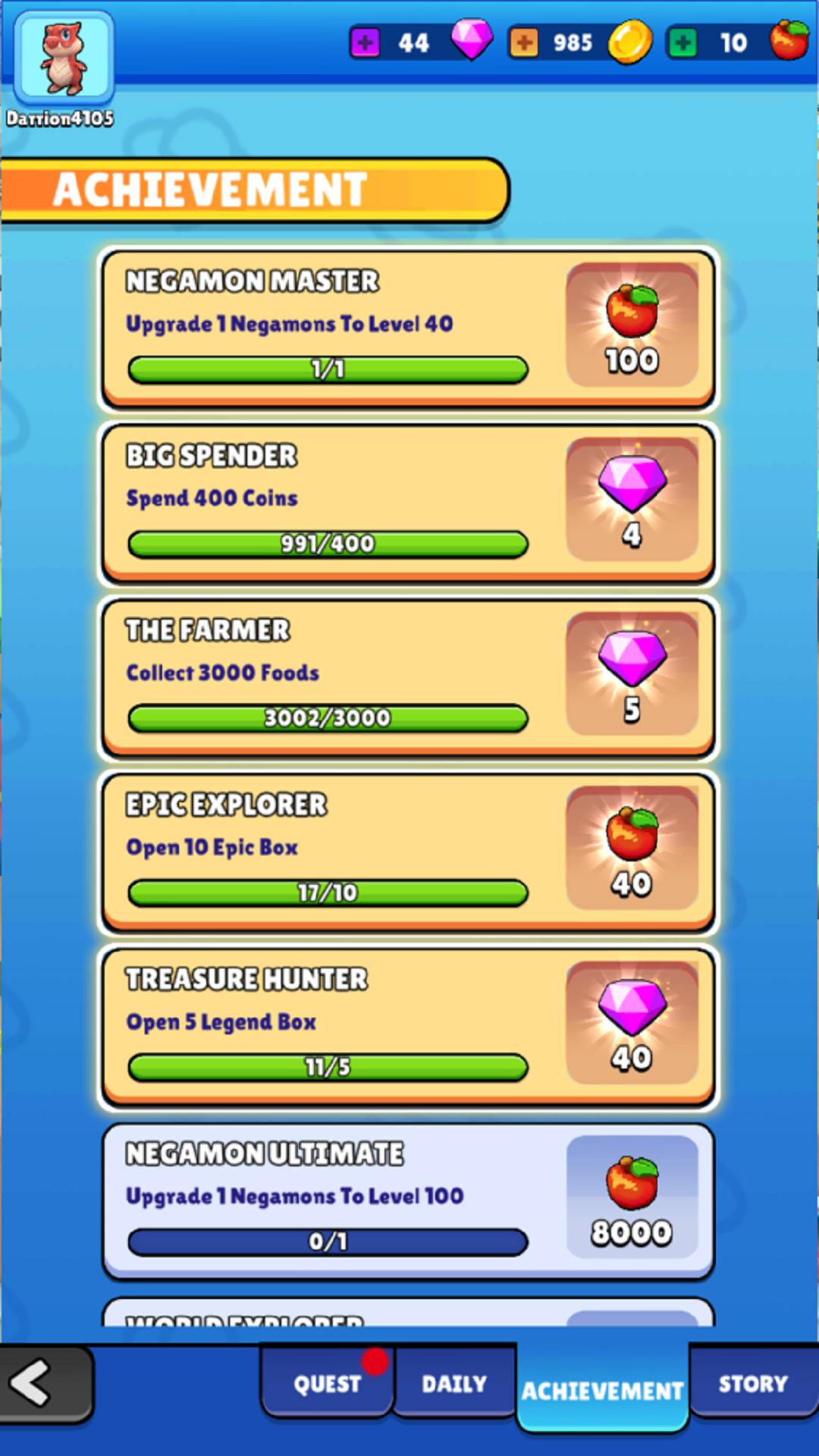Stay on the Achievement tab
Screen dimensions: 819x1456
603,1389
